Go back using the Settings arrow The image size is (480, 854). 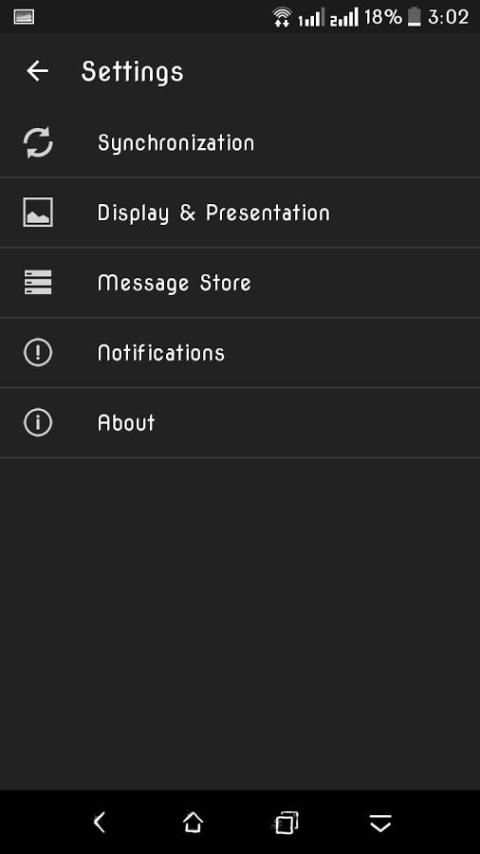pyautogui.click(x=38, y=71)
